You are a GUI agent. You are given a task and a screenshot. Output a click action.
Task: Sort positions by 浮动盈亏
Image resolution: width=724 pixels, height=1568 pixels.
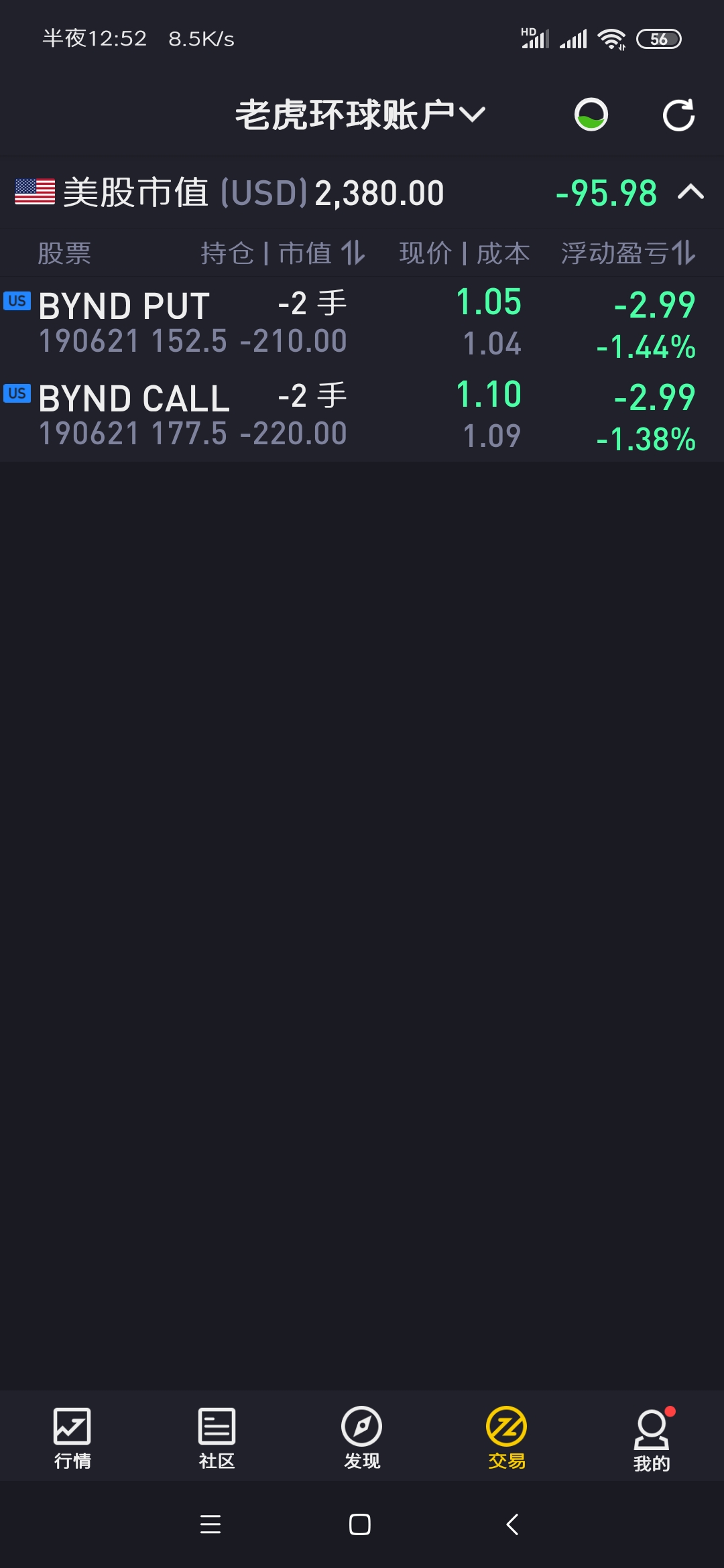click(628, 253)
